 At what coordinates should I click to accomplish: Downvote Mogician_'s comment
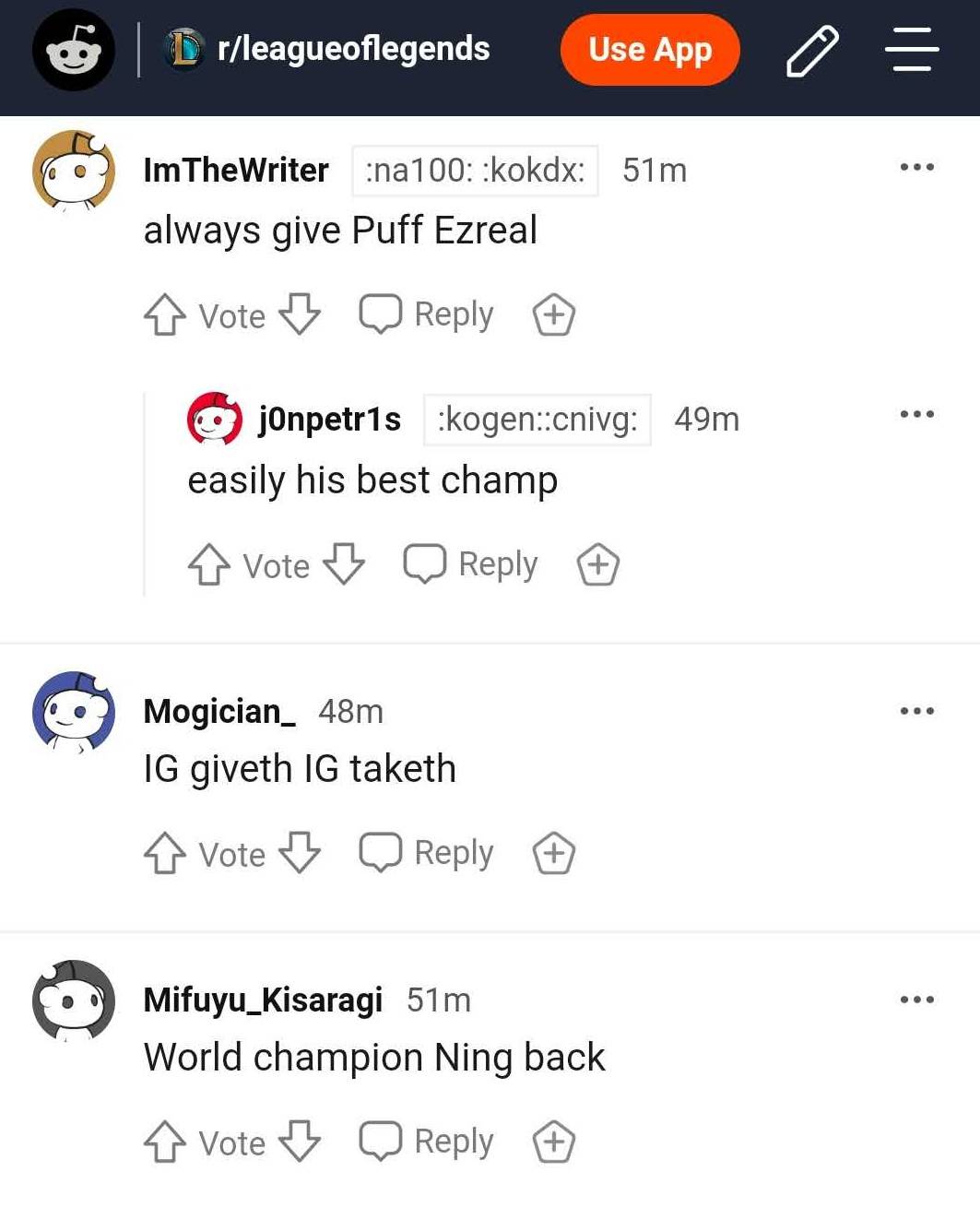(300, 854)
